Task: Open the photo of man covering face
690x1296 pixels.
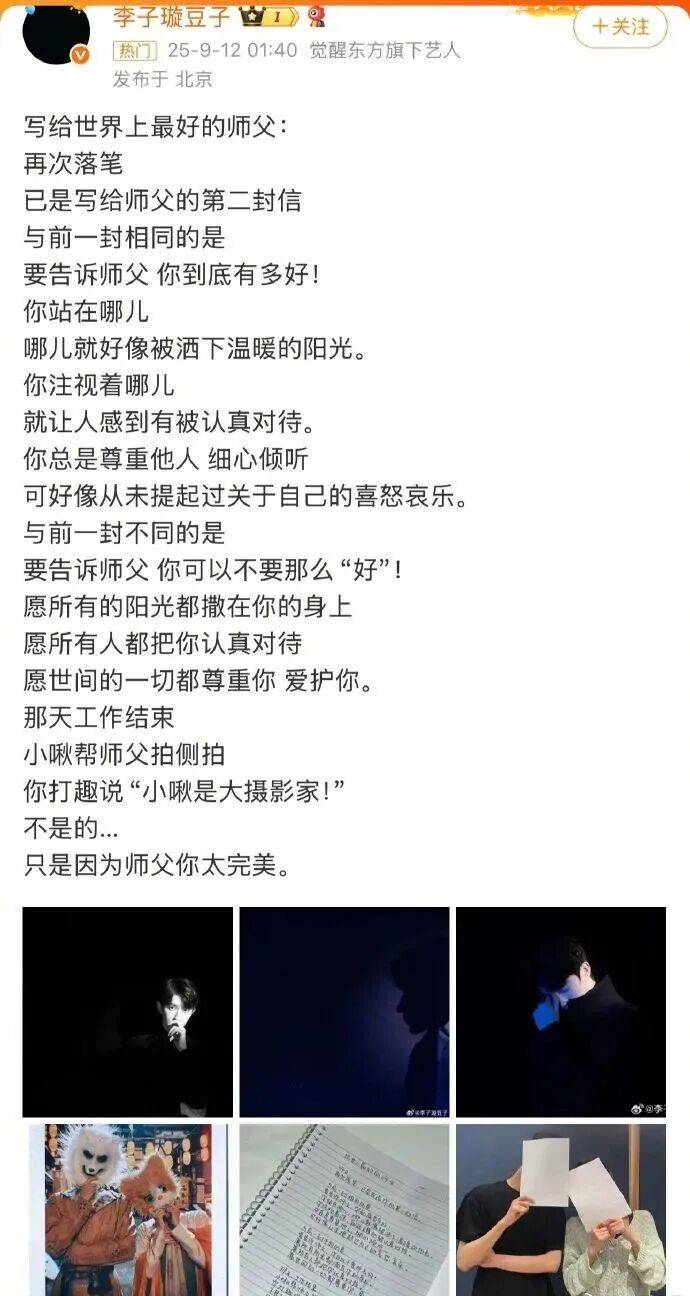Action: 560,1011
